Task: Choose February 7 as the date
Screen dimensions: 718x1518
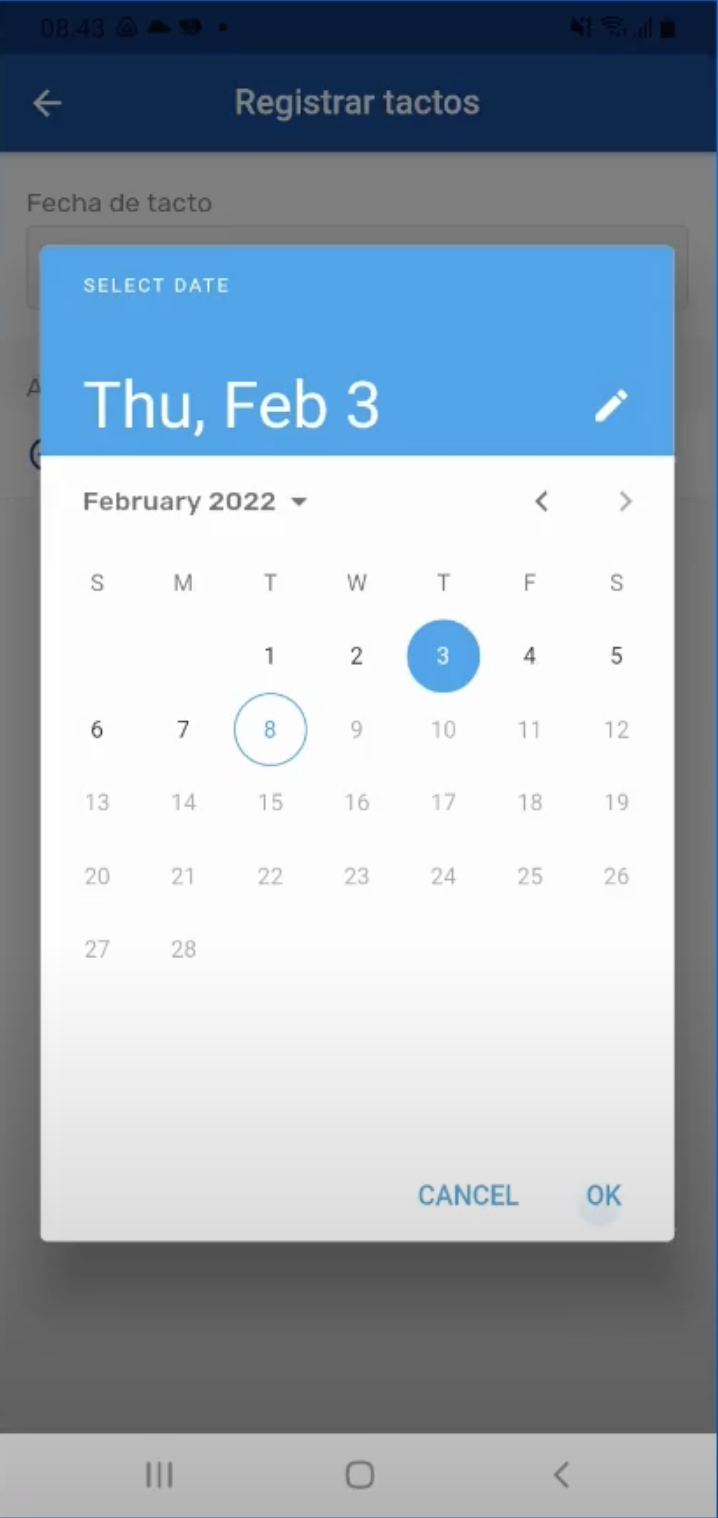Action: 183,729
